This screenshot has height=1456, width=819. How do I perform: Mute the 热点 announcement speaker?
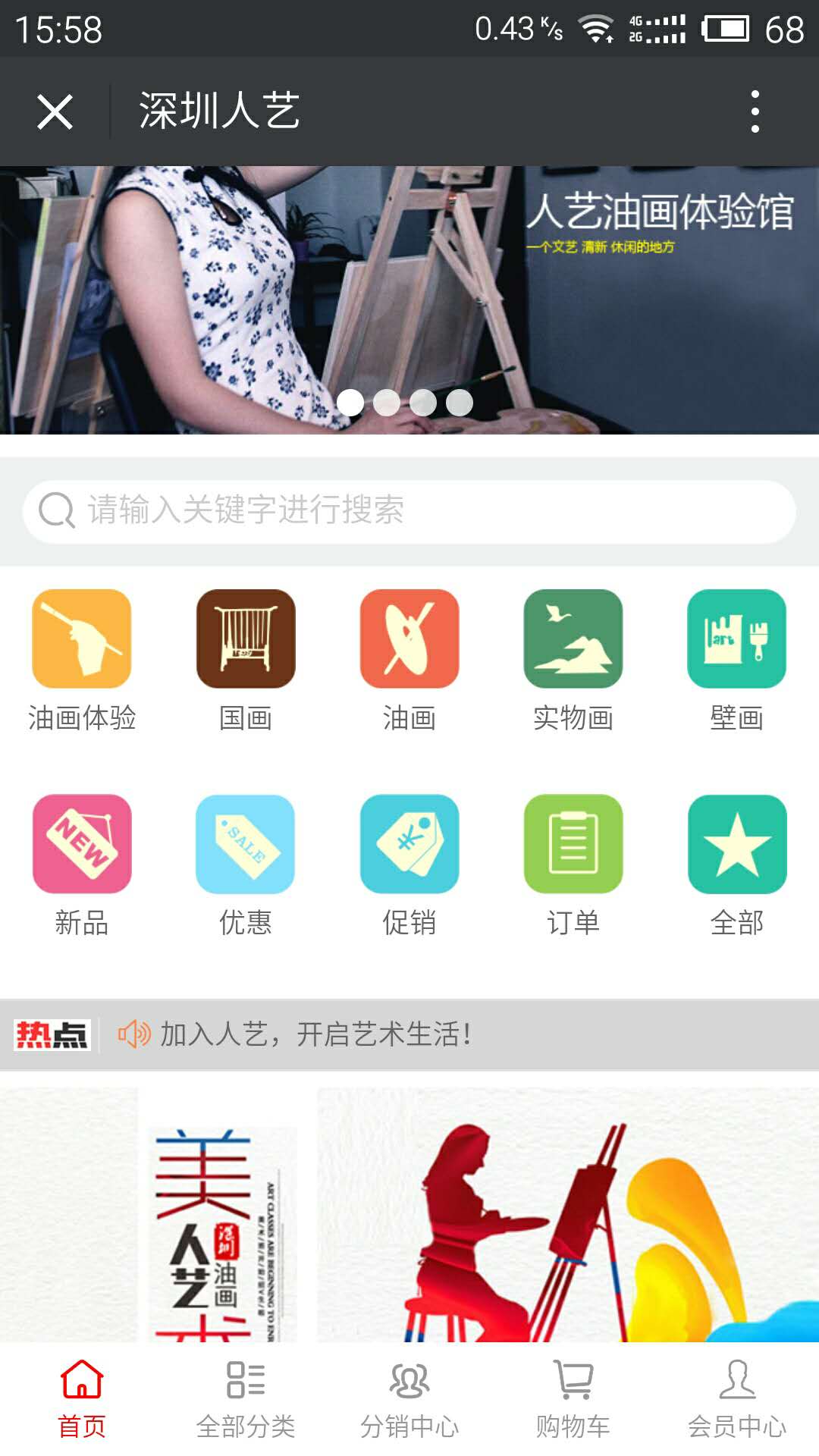[x=133, y=1031]
